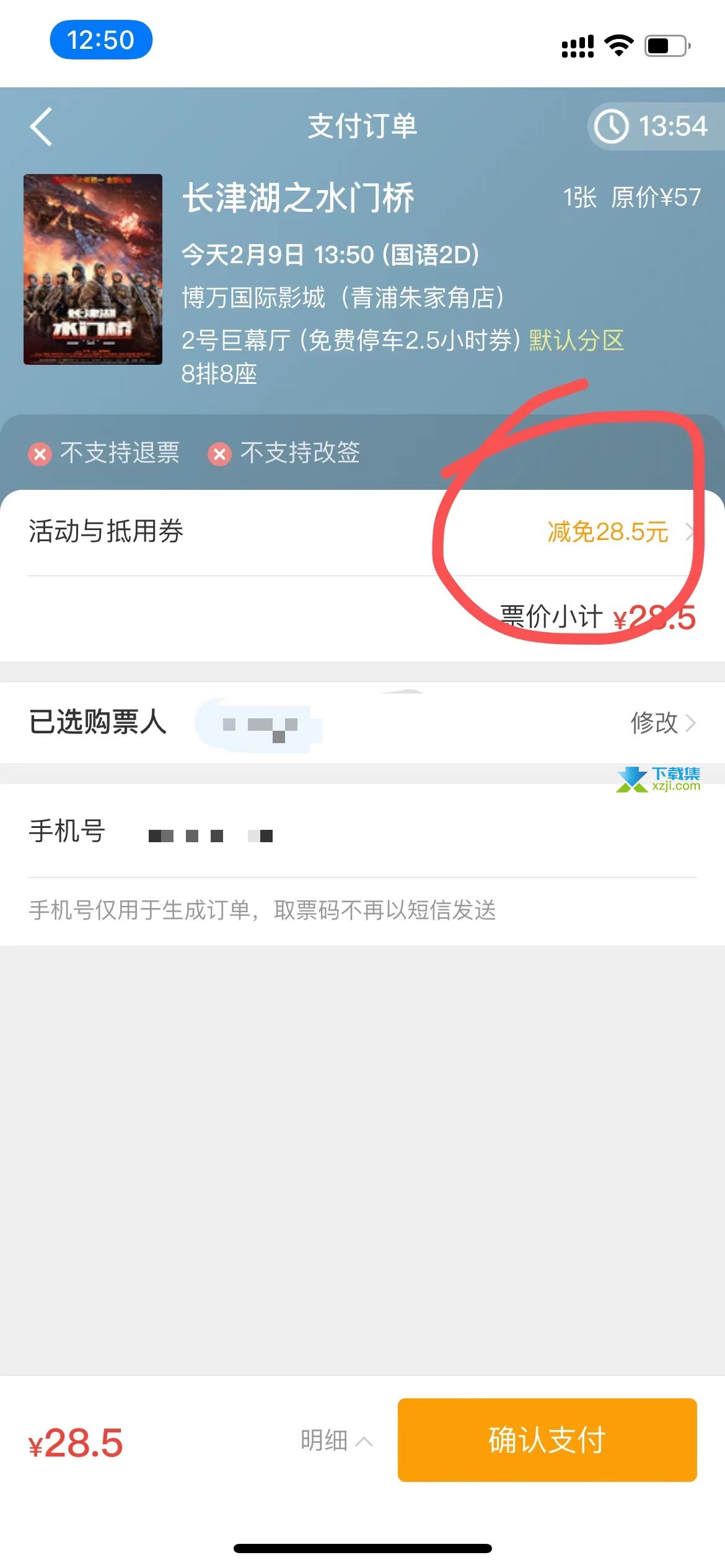
Task: Click the cellular signal icon in status bar
Action: [576, 43]
